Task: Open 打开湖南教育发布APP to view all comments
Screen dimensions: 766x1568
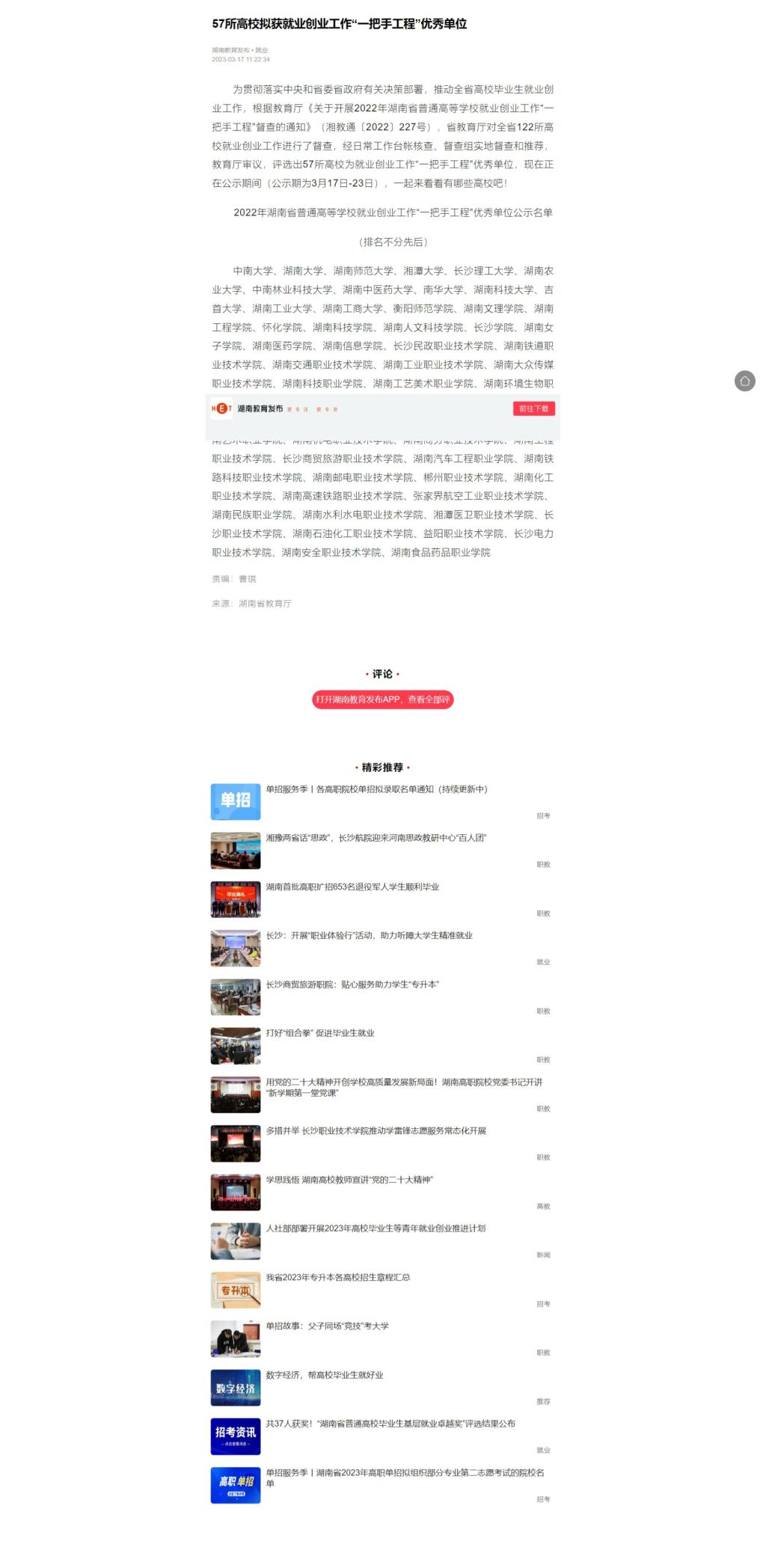Action: (382, 699)
